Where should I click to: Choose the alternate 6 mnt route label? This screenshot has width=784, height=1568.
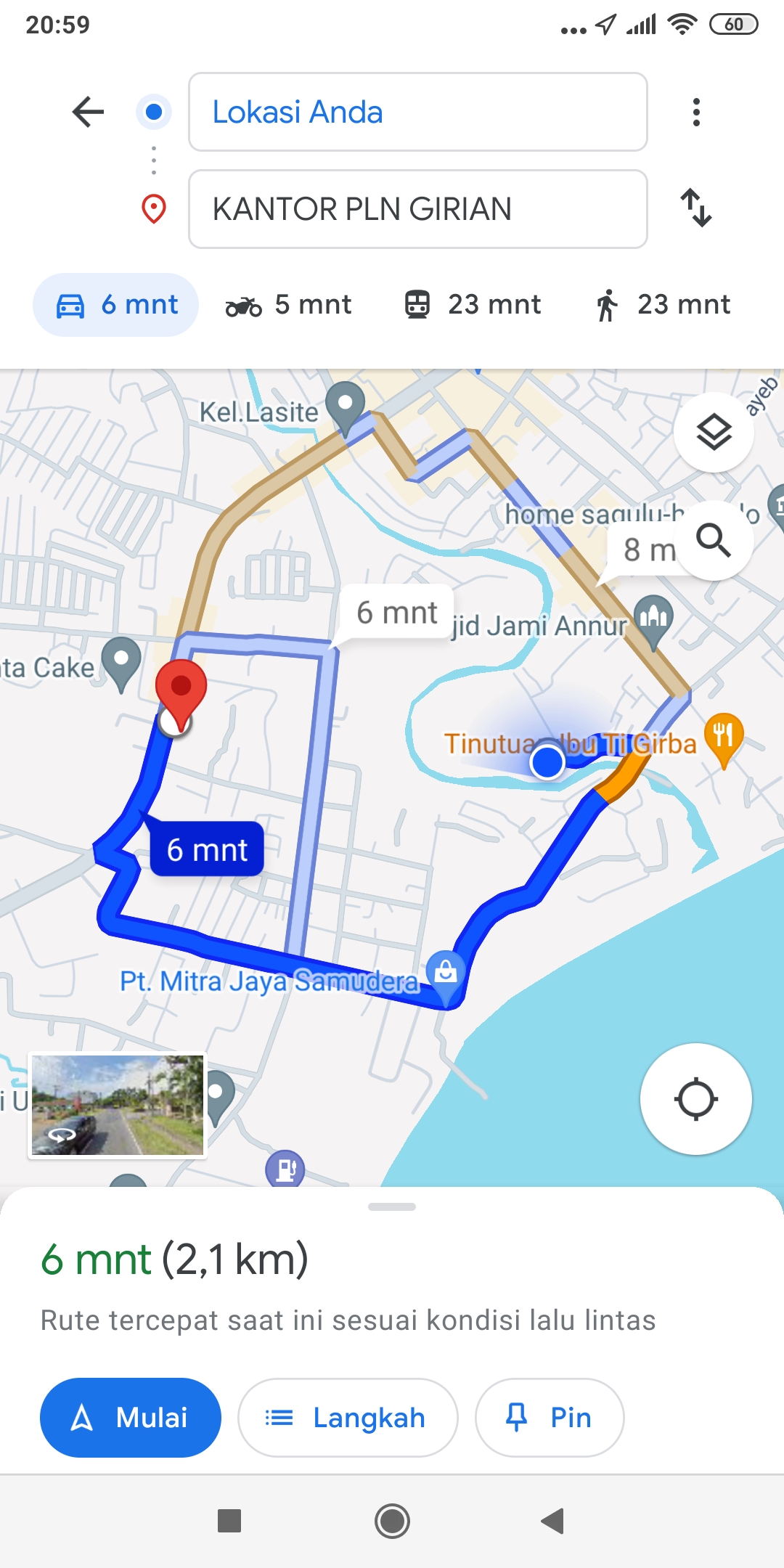pos(397,613)
